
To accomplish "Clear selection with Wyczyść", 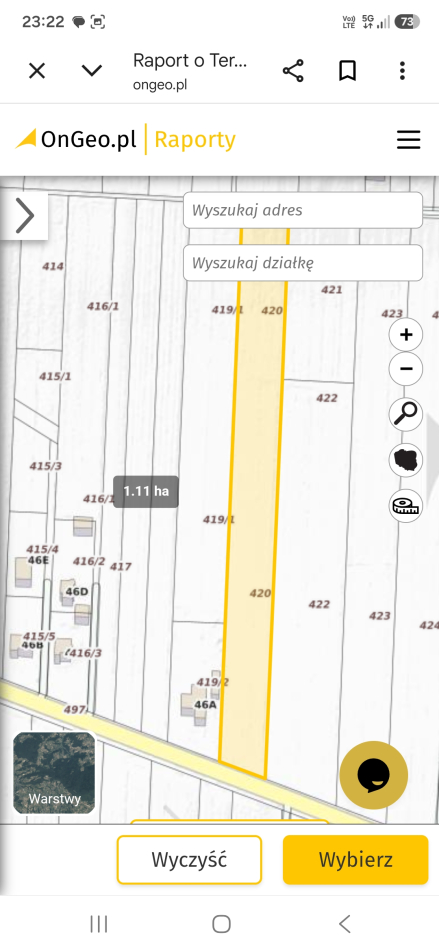I will pos(190,859).
